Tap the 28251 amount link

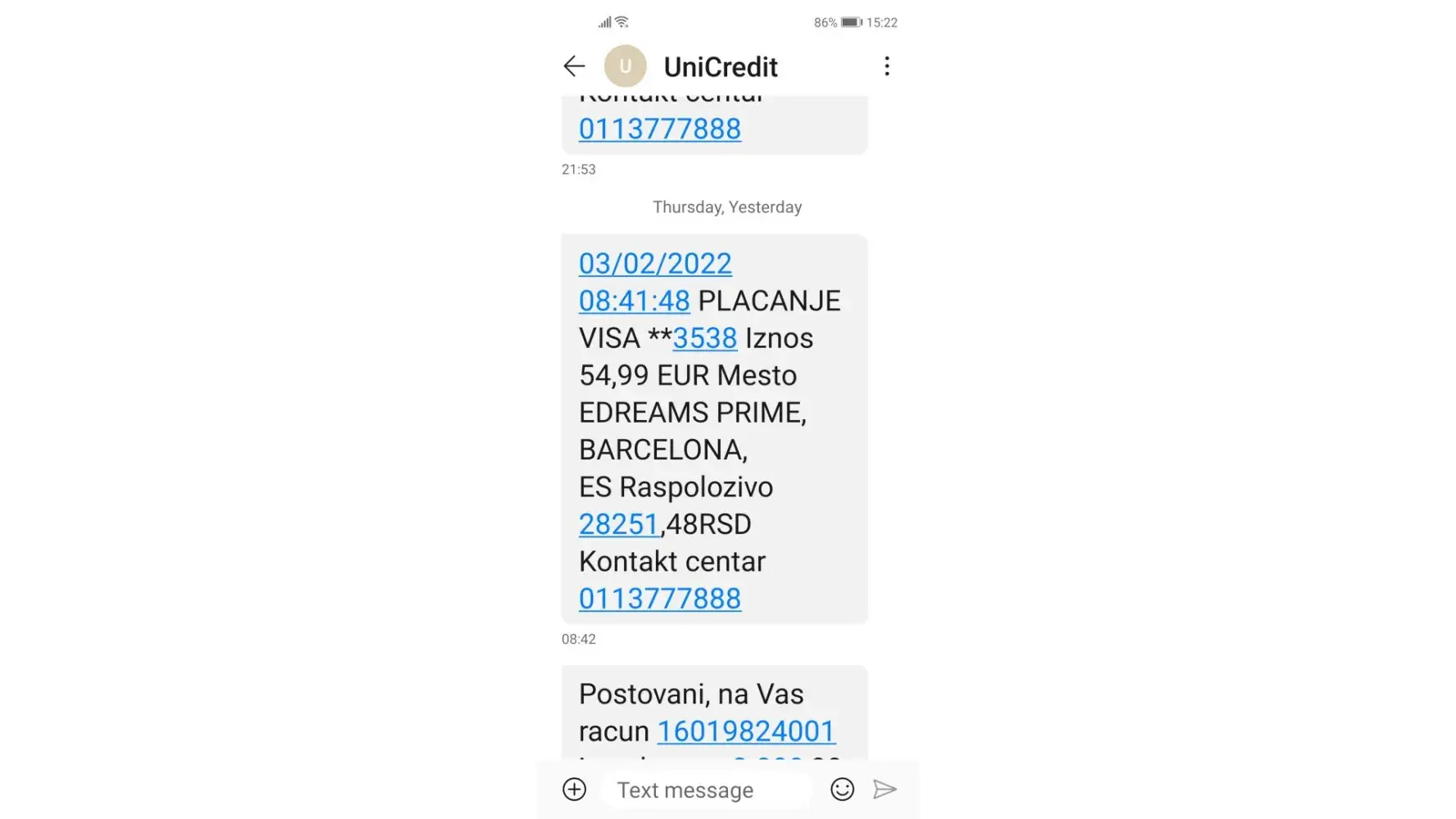618,524
